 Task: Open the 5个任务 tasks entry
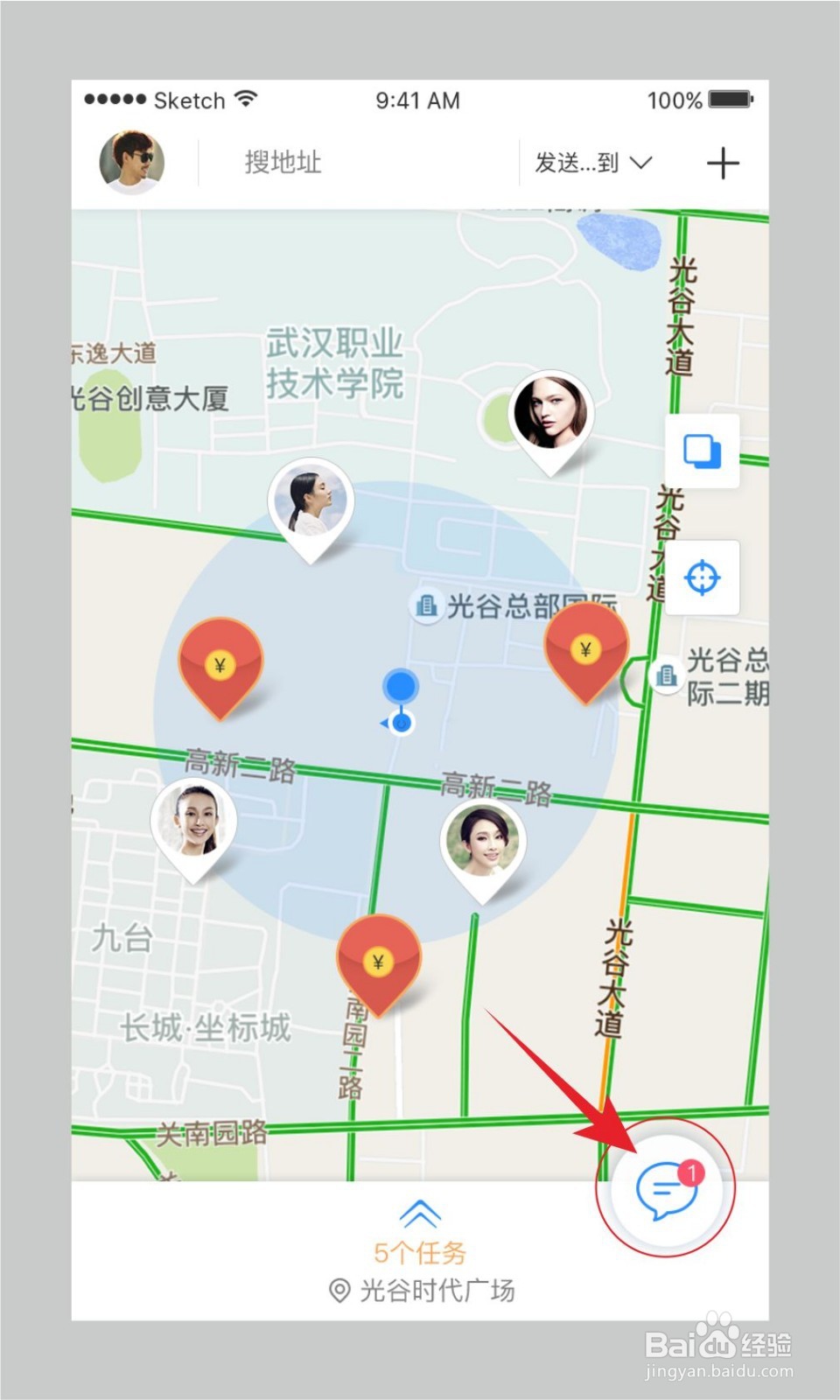420,1253
